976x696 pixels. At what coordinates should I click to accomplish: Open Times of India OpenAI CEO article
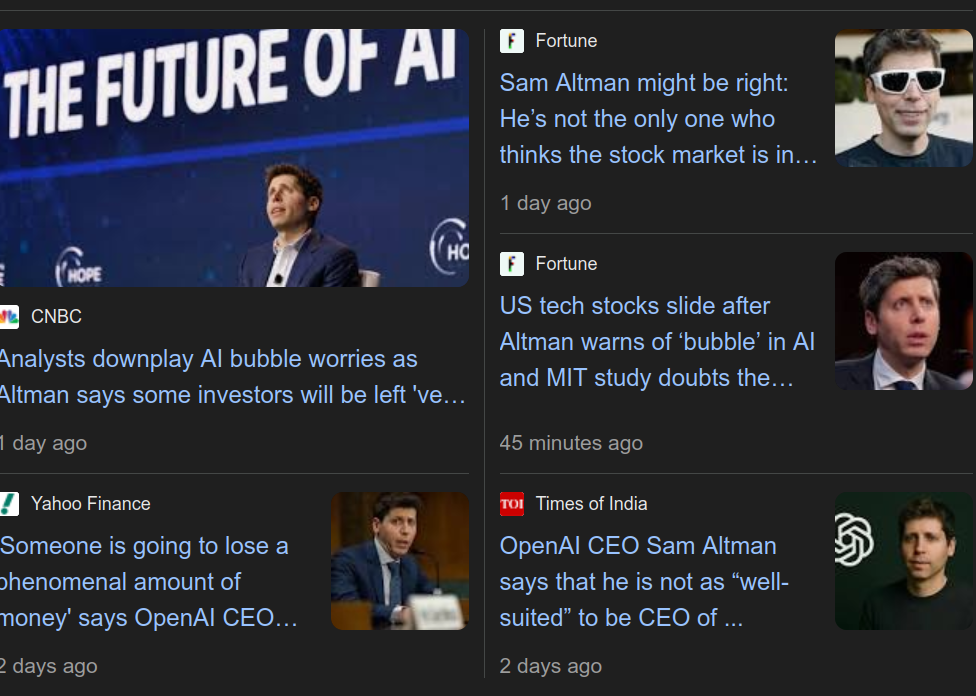tap(644, 581)
